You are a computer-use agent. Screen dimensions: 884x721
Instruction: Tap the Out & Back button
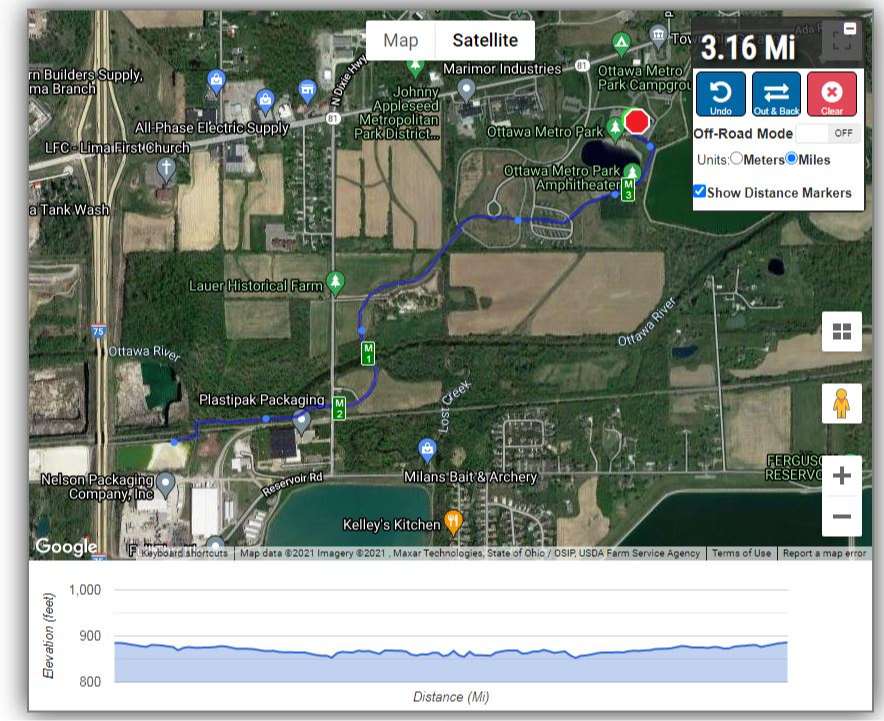pyautogui.click(x=776, y=94)
